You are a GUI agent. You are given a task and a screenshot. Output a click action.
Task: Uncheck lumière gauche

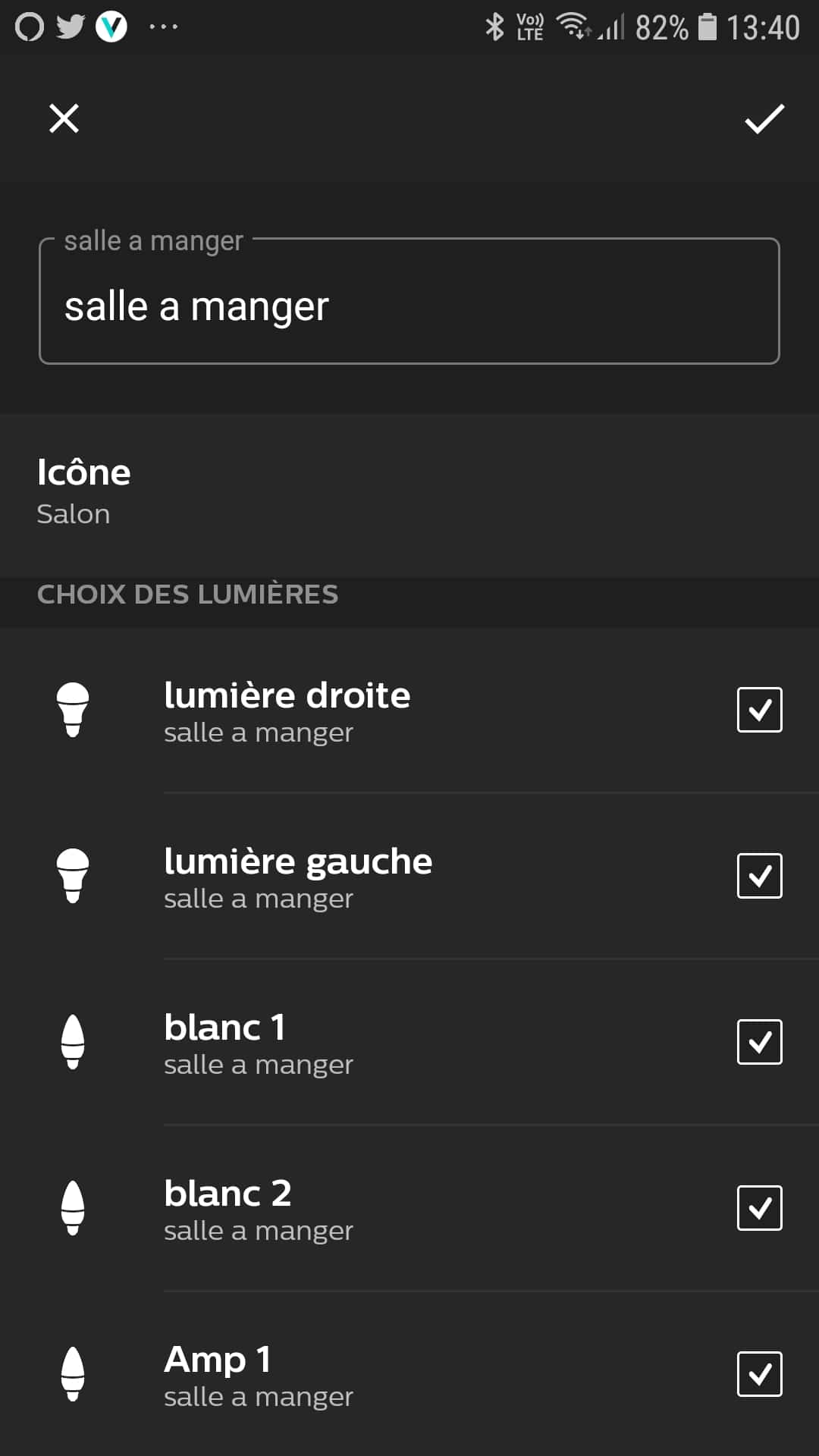[759, 876]
